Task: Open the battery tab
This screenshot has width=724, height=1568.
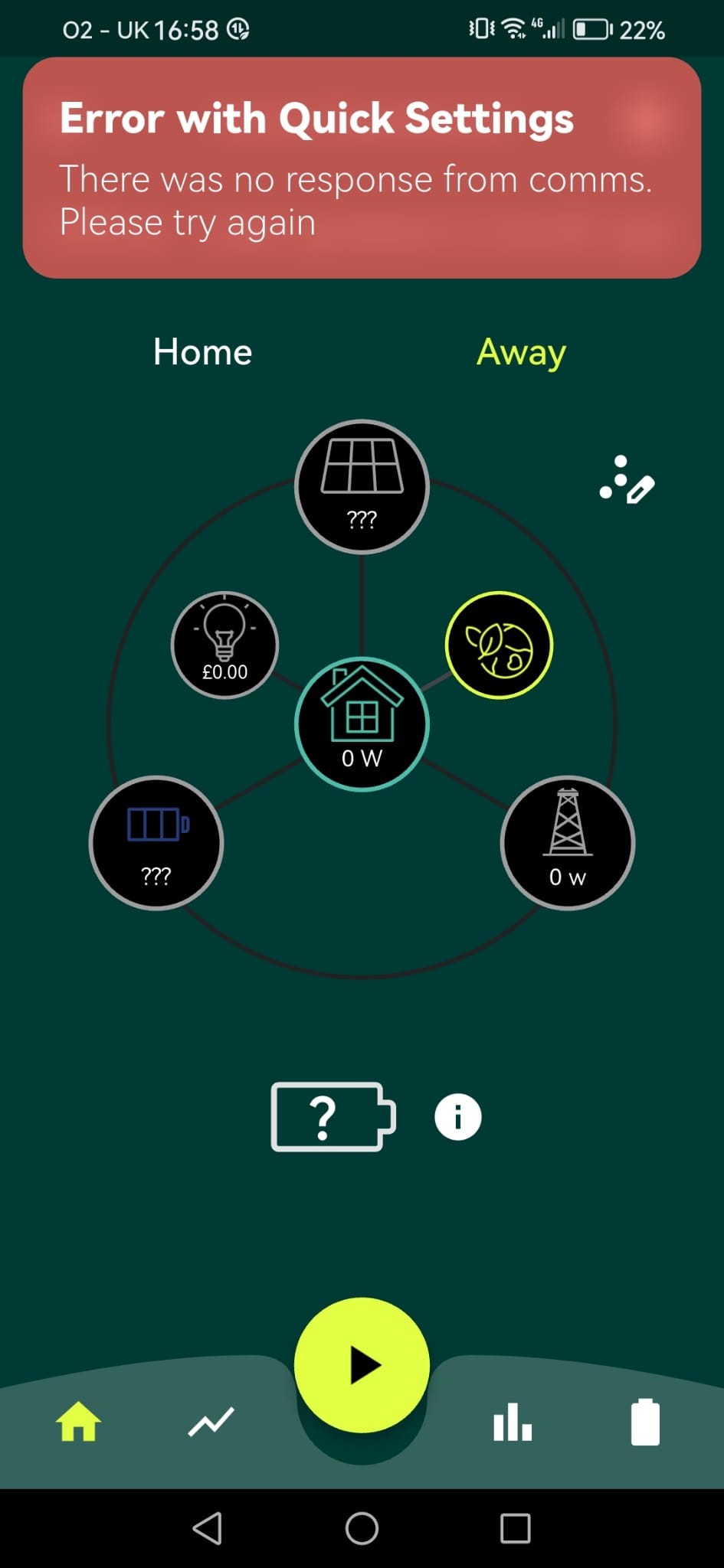Action: (x=645, y=1422)
